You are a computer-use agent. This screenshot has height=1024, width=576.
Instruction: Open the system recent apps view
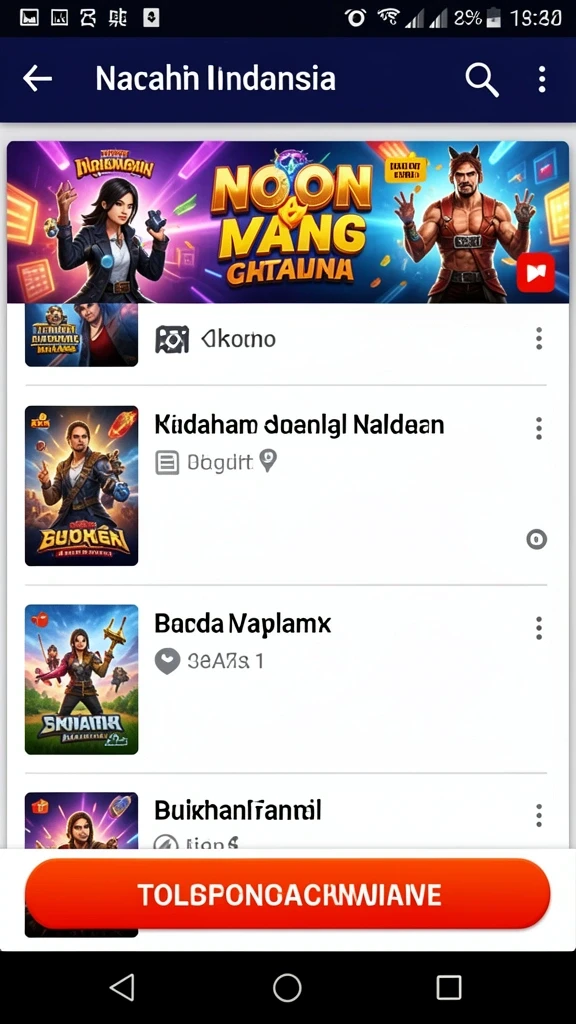(449, 987)
